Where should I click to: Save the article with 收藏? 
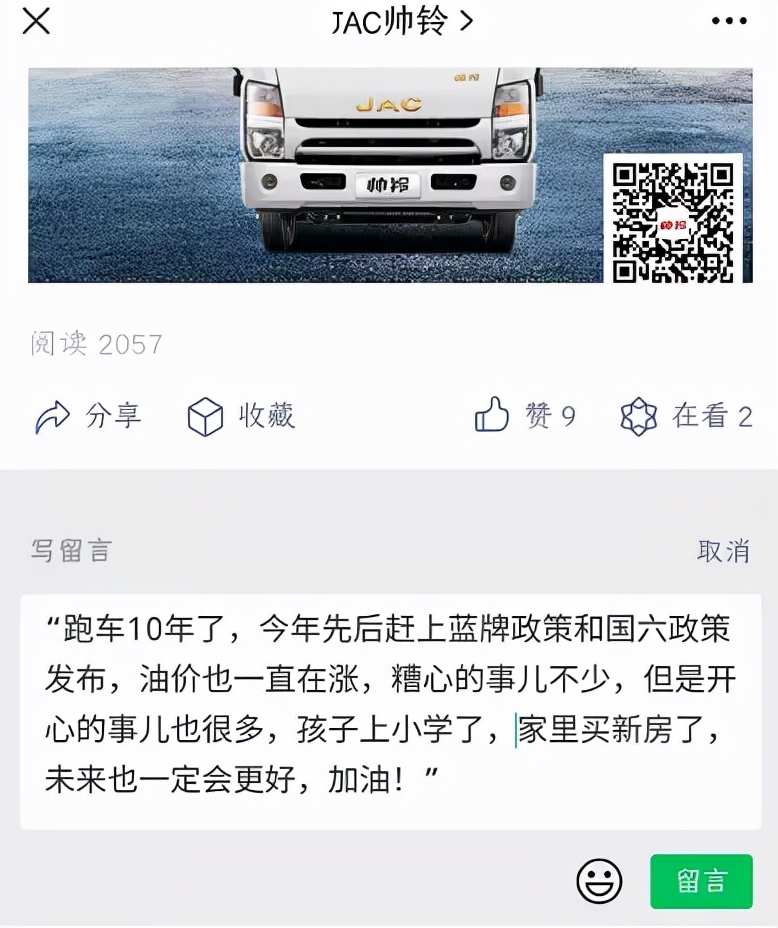(241, 416)
